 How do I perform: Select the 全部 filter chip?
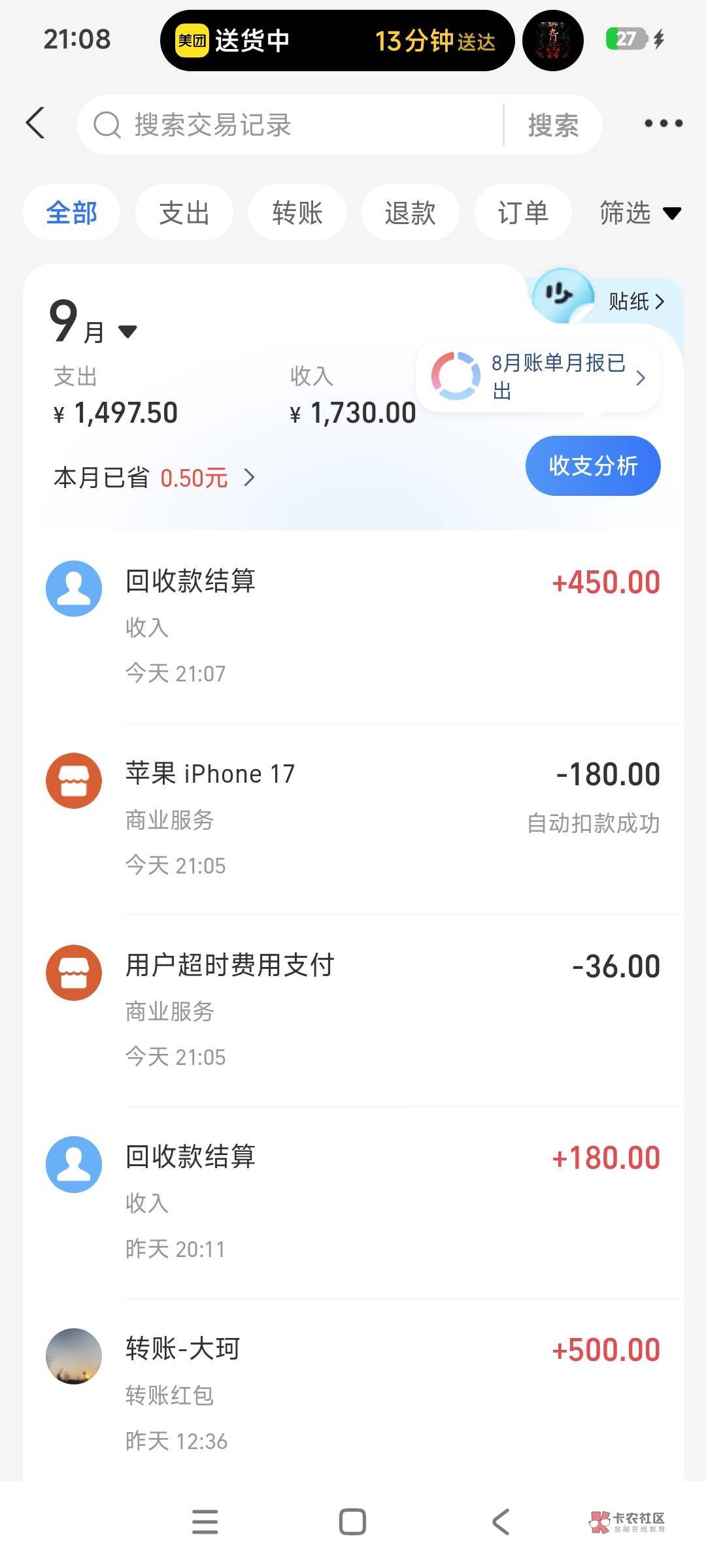tap(72, 213)
